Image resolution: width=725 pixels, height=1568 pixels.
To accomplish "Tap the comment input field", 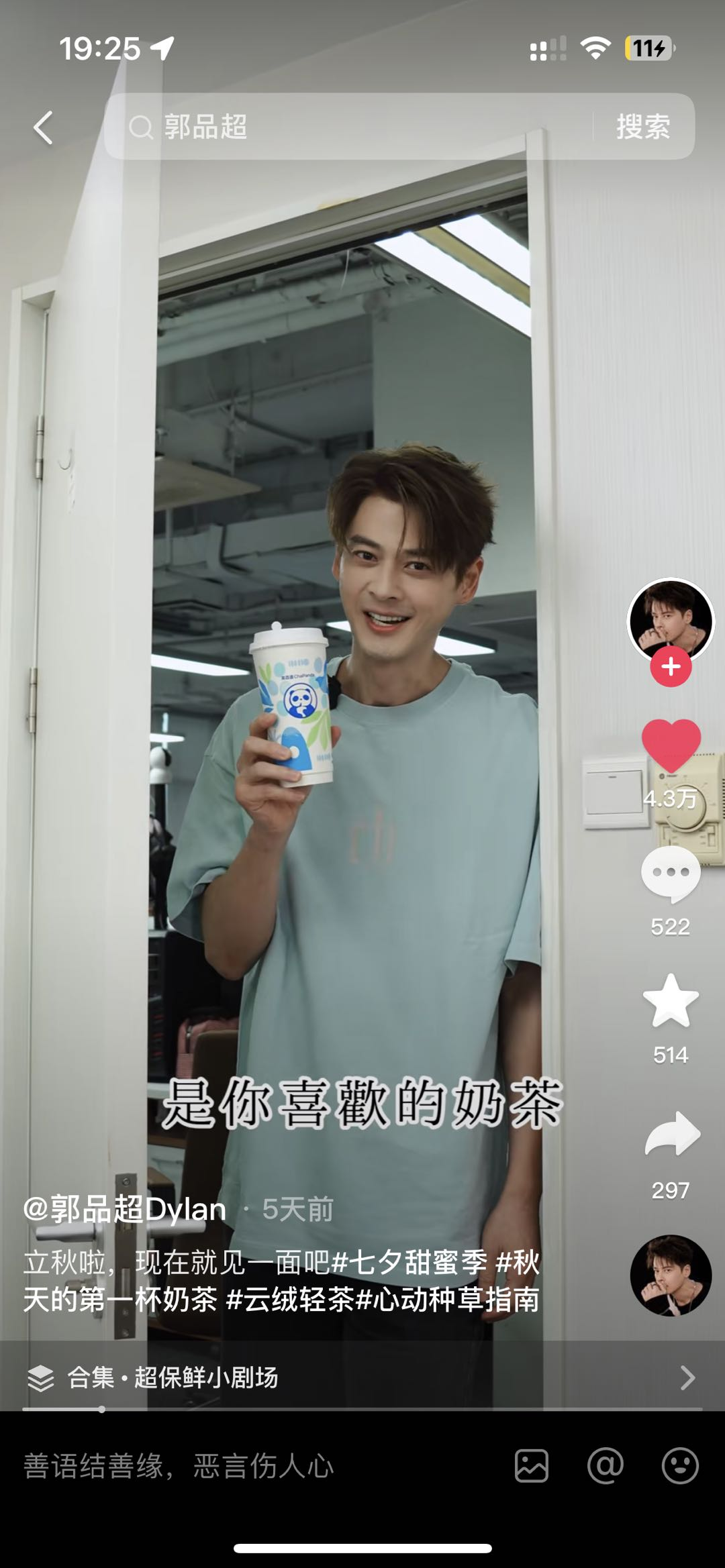I will [255, 1466].
